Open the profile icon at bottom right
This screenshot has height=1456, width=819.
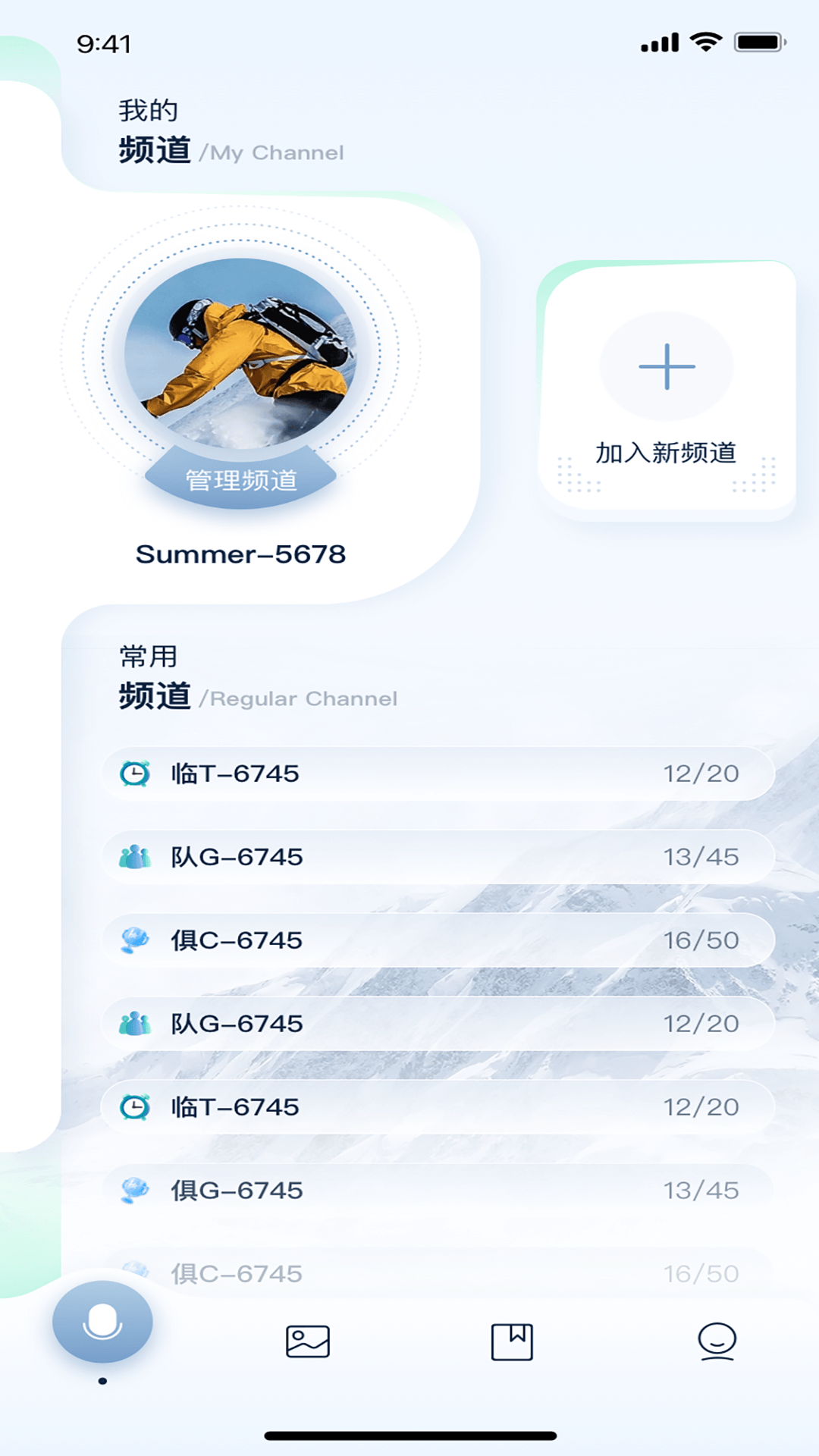(716, 1342)
